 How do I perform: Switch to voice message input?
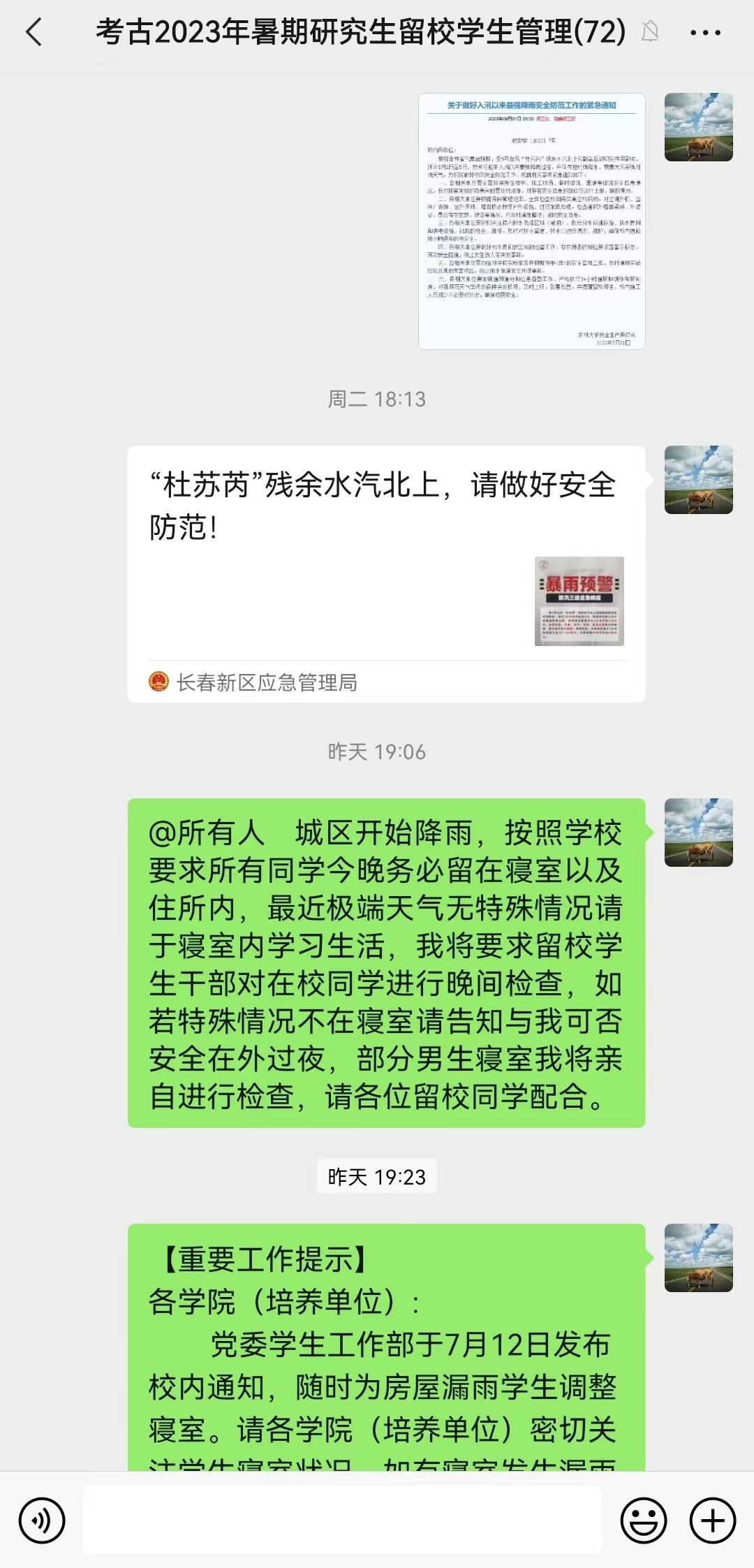[x=42, y=1521]
